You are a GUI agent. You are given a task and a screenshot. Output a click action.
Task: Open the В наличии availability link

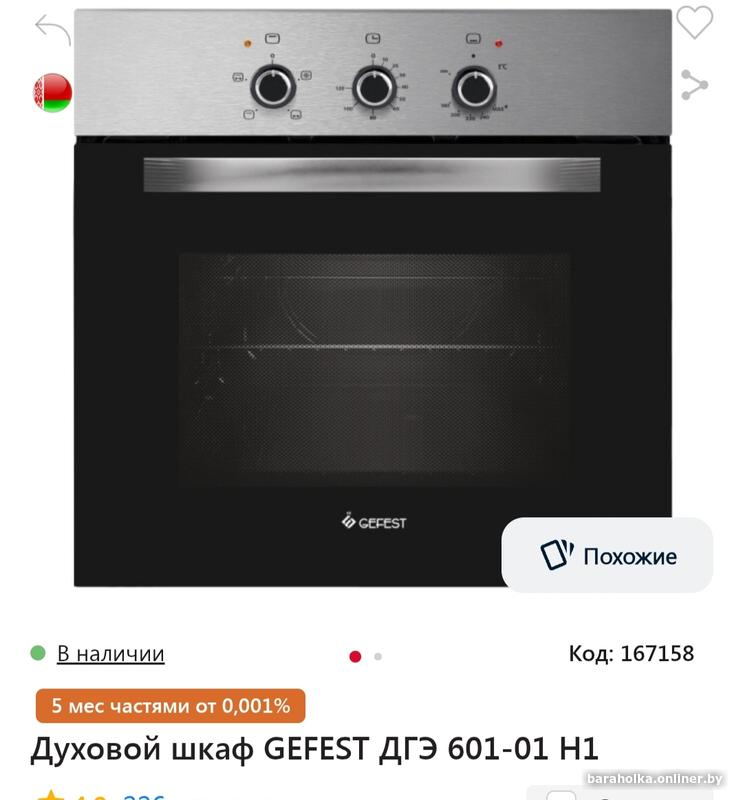click(110, 654)
